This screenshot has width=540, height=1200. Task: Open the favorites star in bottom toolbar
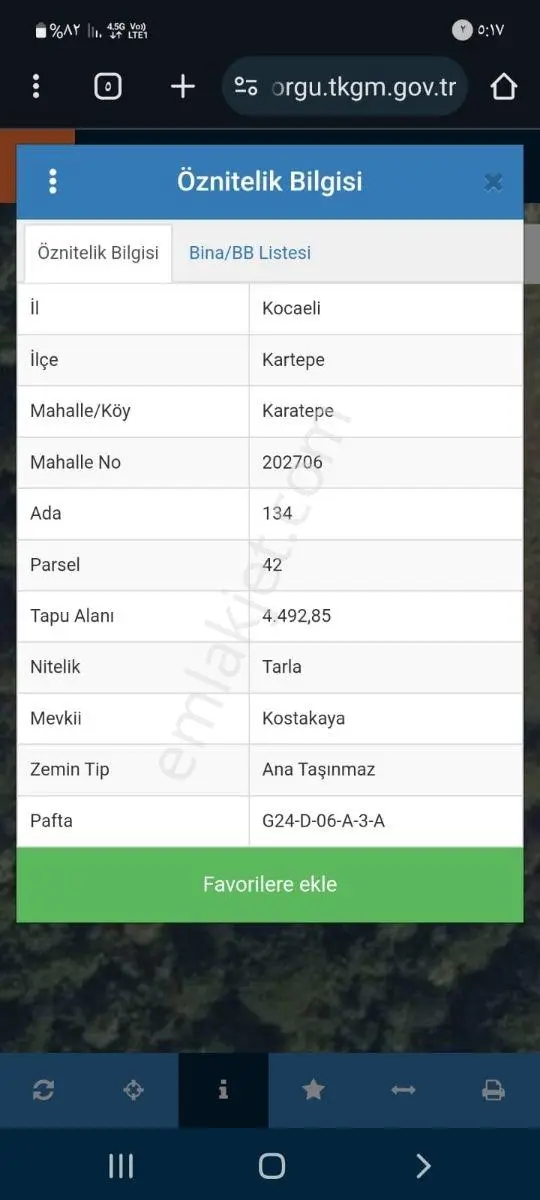pos(313,1090)
